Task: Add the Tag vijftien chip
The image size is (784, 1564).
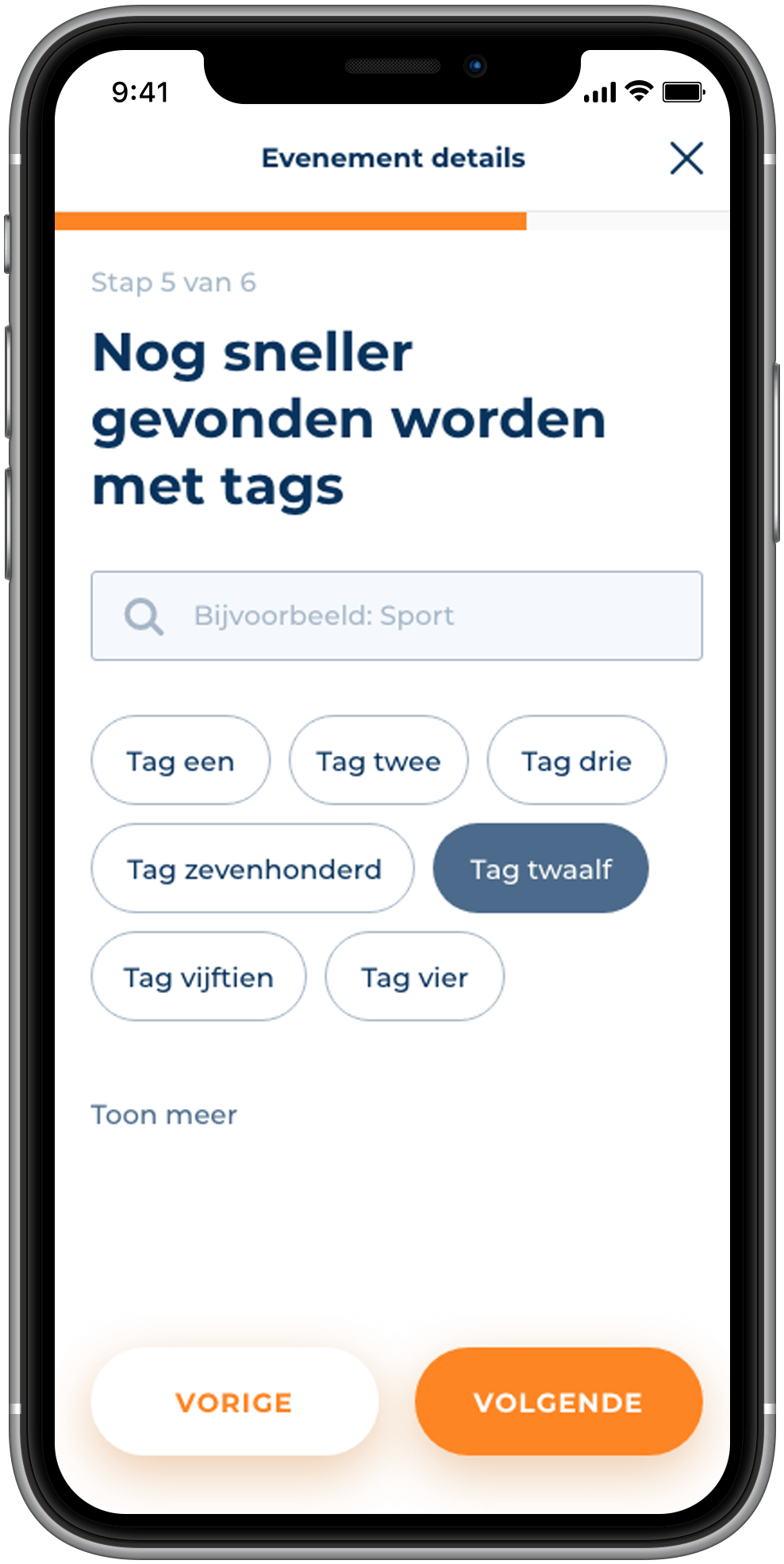Action: coord(198,977)
